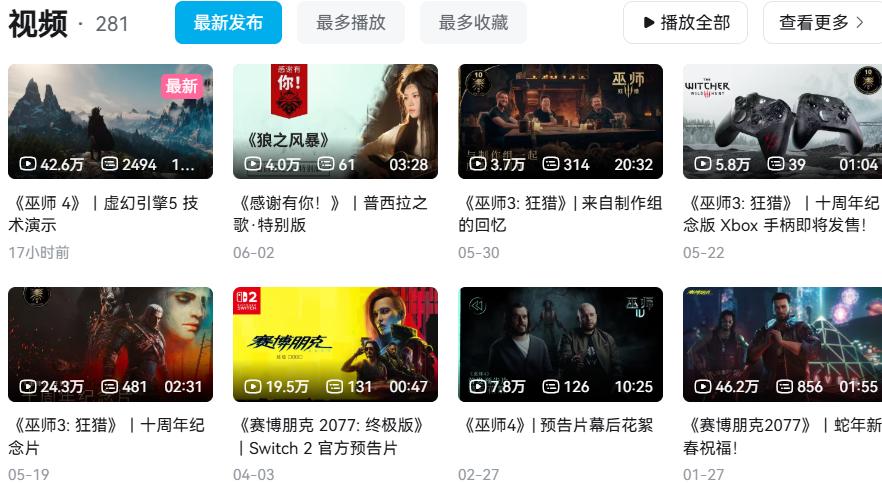Switch to the 最新发布 sort tab
The height and width of the screenshot is (483, 882).
pos(228,23)
